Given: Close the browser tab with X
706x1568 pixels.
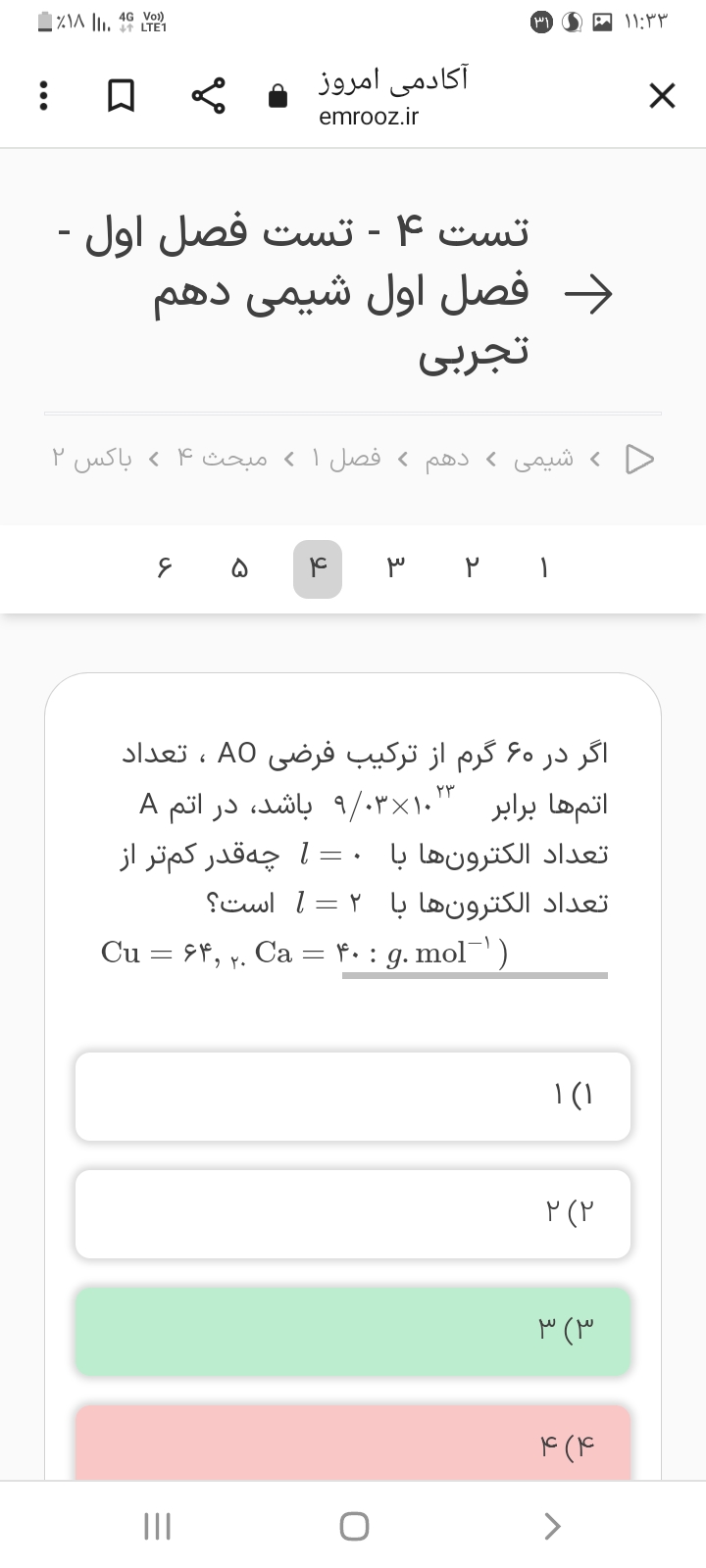Looking at the screenshot, I should [x=662, y=96].
